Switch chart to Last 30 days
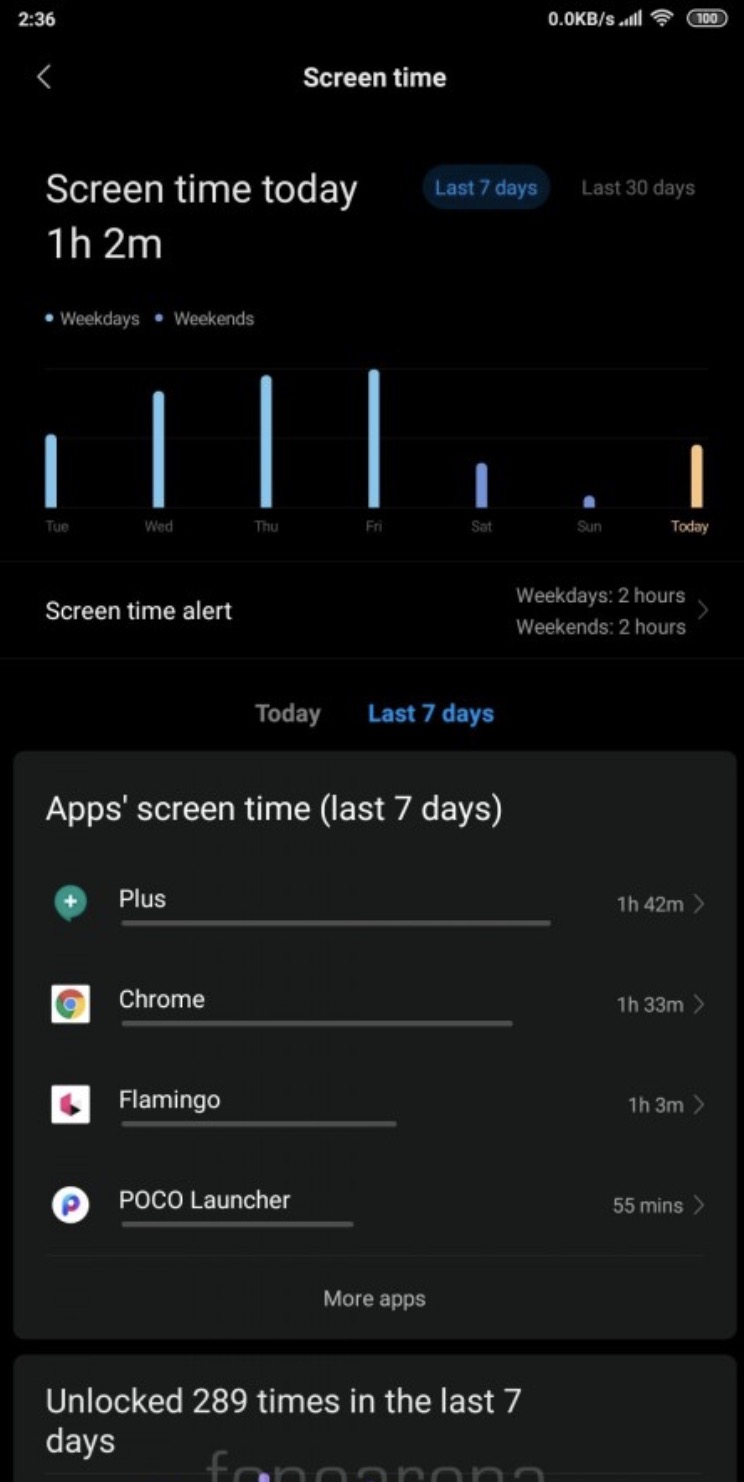 (x=638, y=188)
